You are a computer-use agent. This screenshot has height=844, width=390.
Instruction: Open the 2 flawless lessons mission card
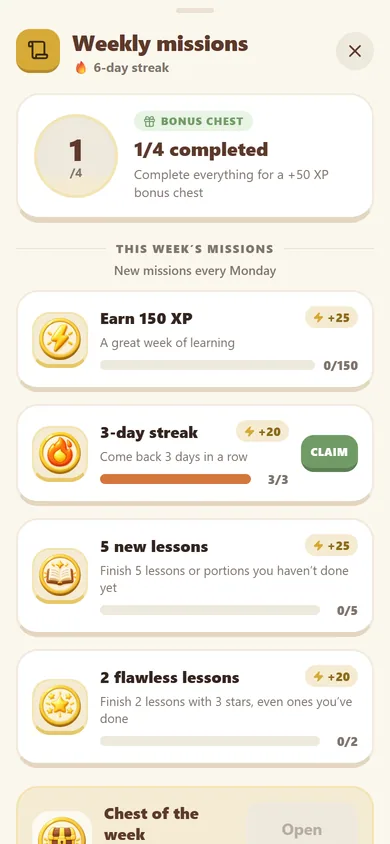coord(195,707)
